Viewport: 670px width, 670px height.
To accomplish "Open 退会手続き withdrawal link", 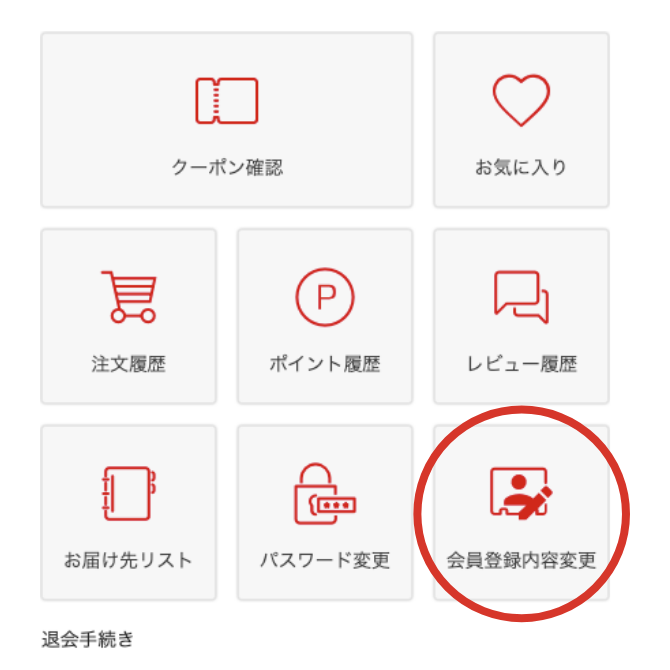I will tap(87, 639).
